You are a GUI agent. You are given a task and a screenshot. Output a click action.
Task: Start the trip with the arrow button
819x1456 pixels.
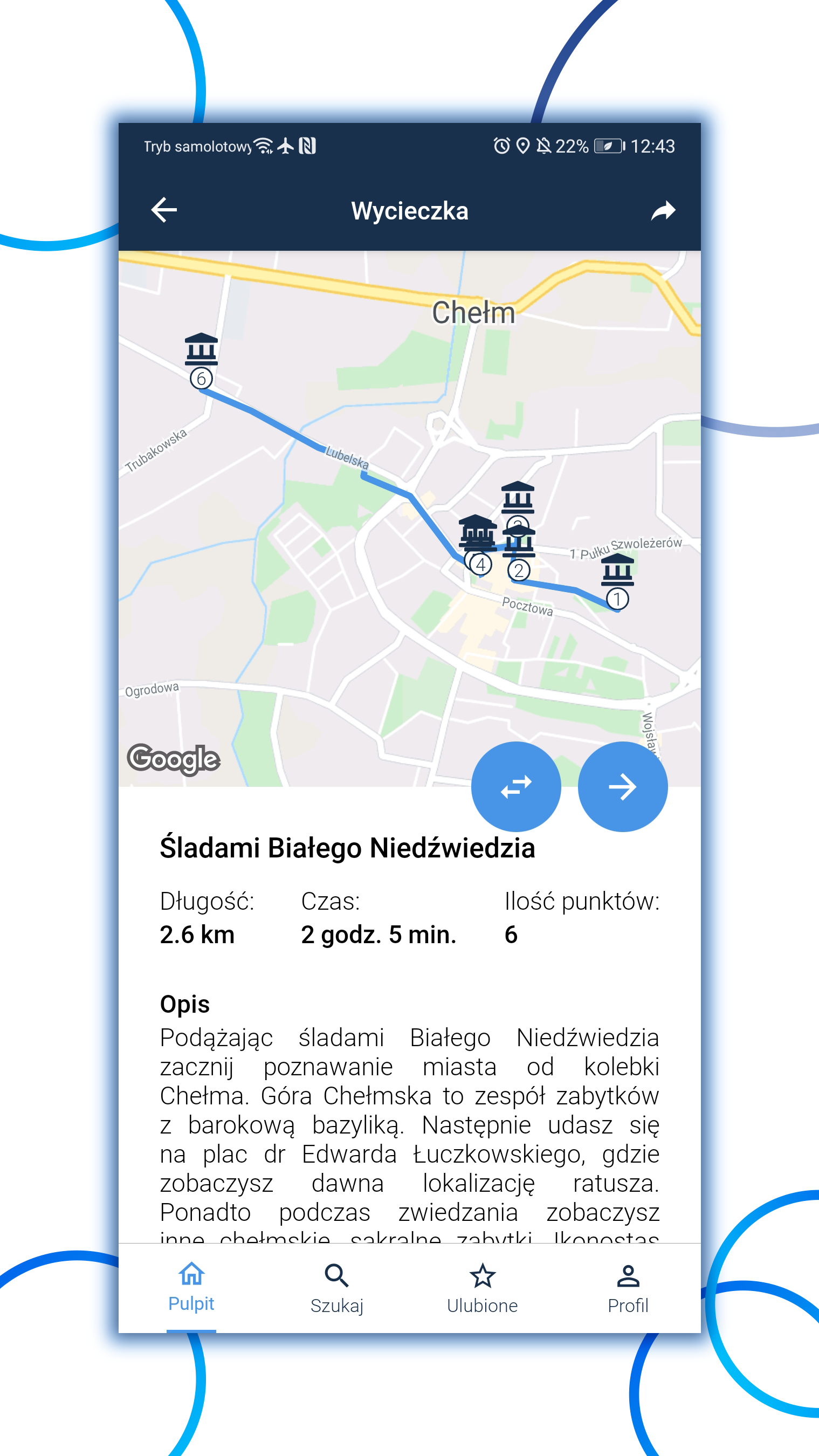click(x=622, y=786)
